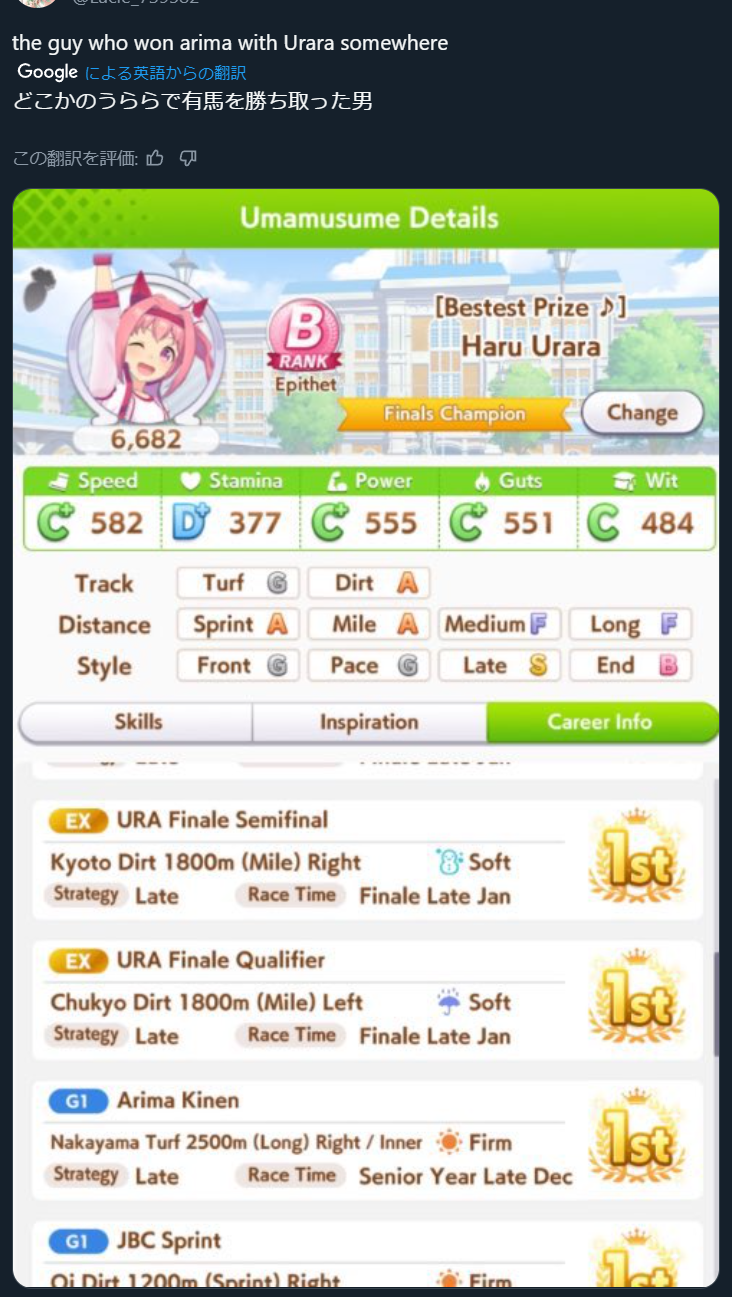Rate the translation with thumbs up
732x1297 pixels.
(x=154, y=158)
